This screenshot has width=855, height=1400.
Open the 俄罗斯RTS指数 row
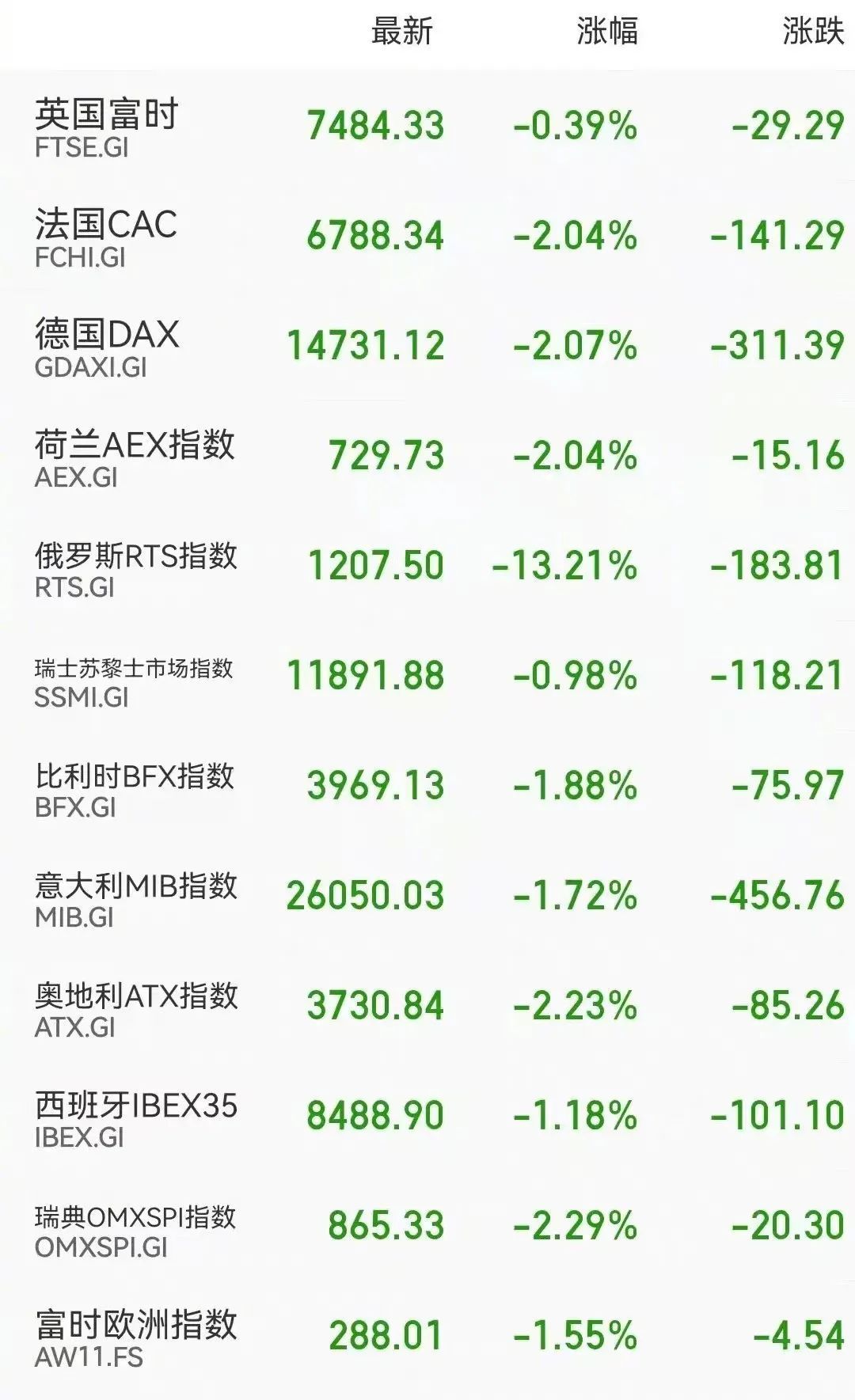click(427, 566)
